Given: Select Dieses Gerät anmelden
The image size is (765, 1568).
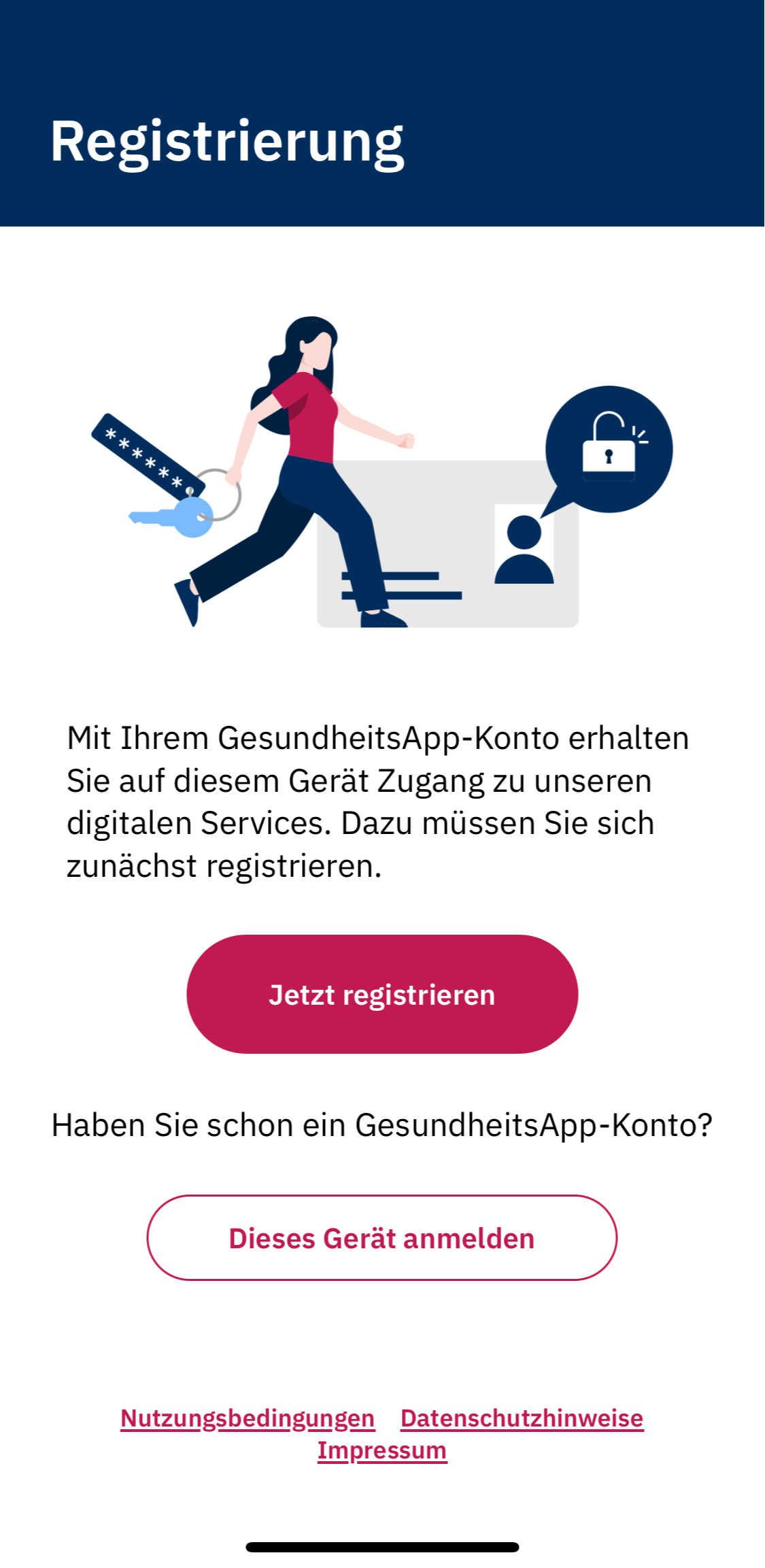Looking at the screenshot, I should [382, 1237].
